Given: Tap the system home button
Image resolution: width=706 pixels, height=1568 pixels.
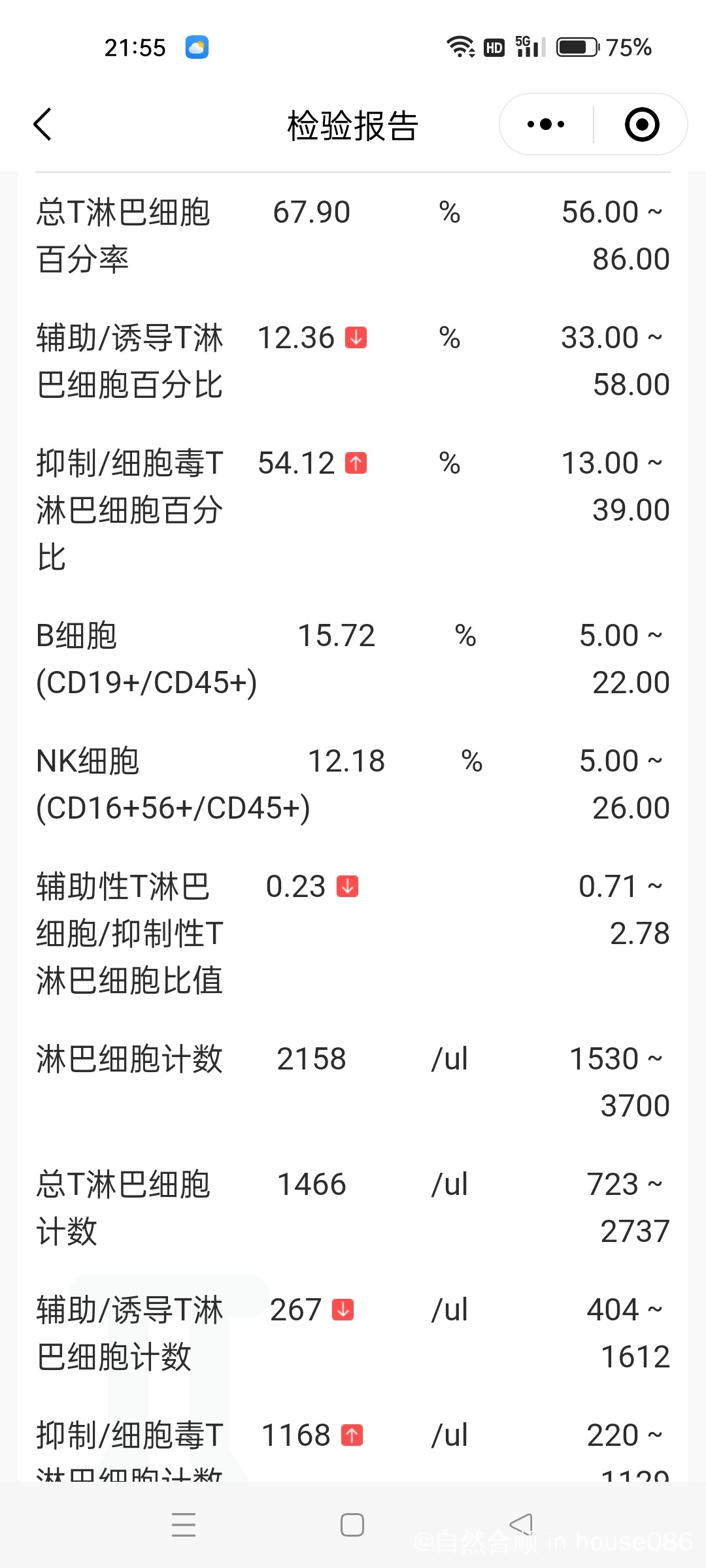Looking at the screenshot, I should coord(352,1524).
